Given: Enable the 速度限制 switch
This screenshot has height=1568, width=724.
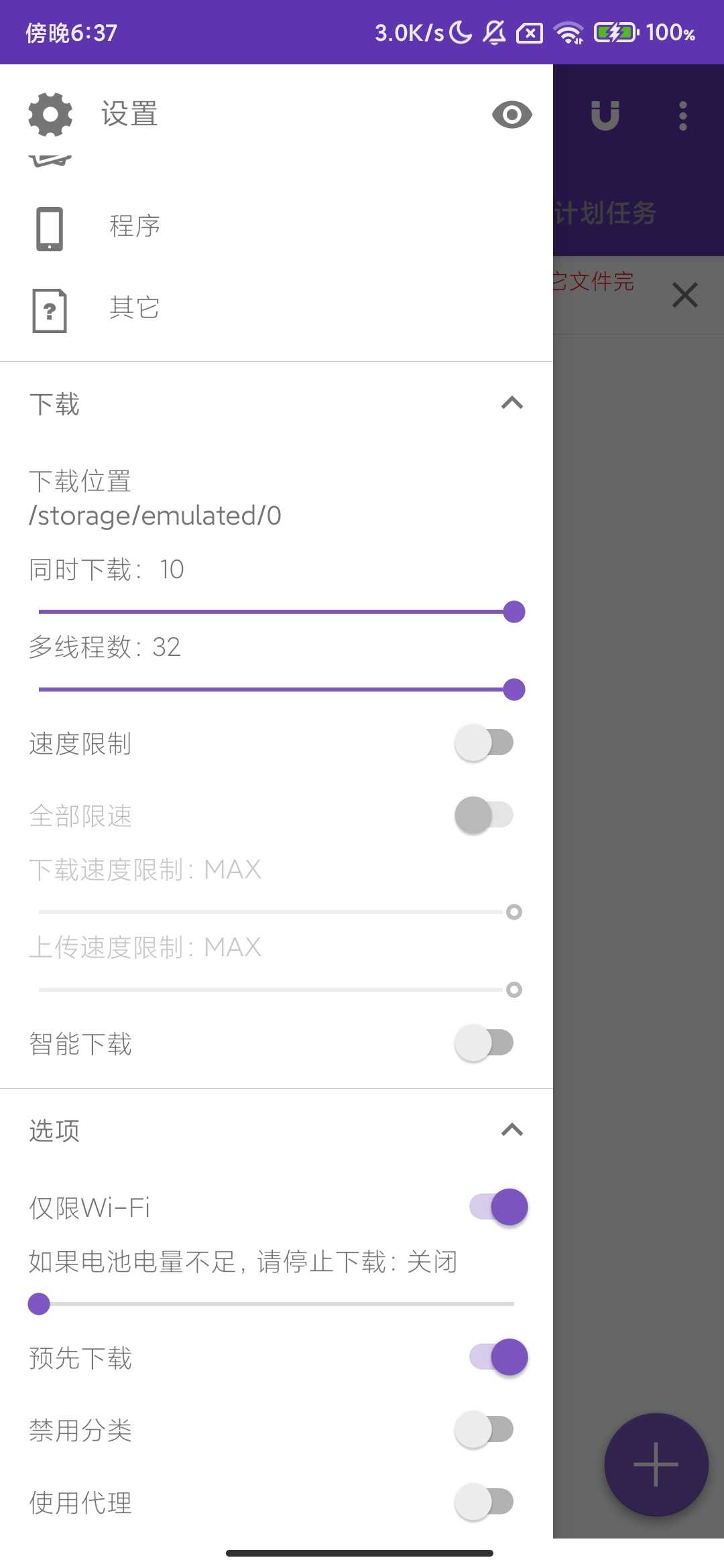Looking at the screenshot, I should (485, 742).
